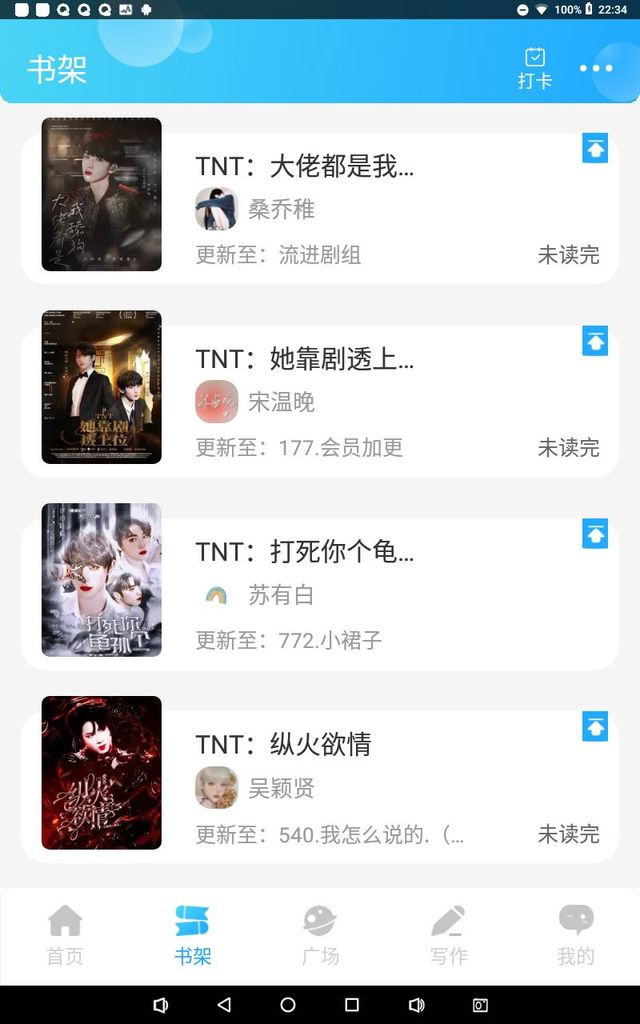The width and height of the screenshot is (640, 1024).
Task: Open the three-dot overflow menu
Action: [x=596, y=68]
